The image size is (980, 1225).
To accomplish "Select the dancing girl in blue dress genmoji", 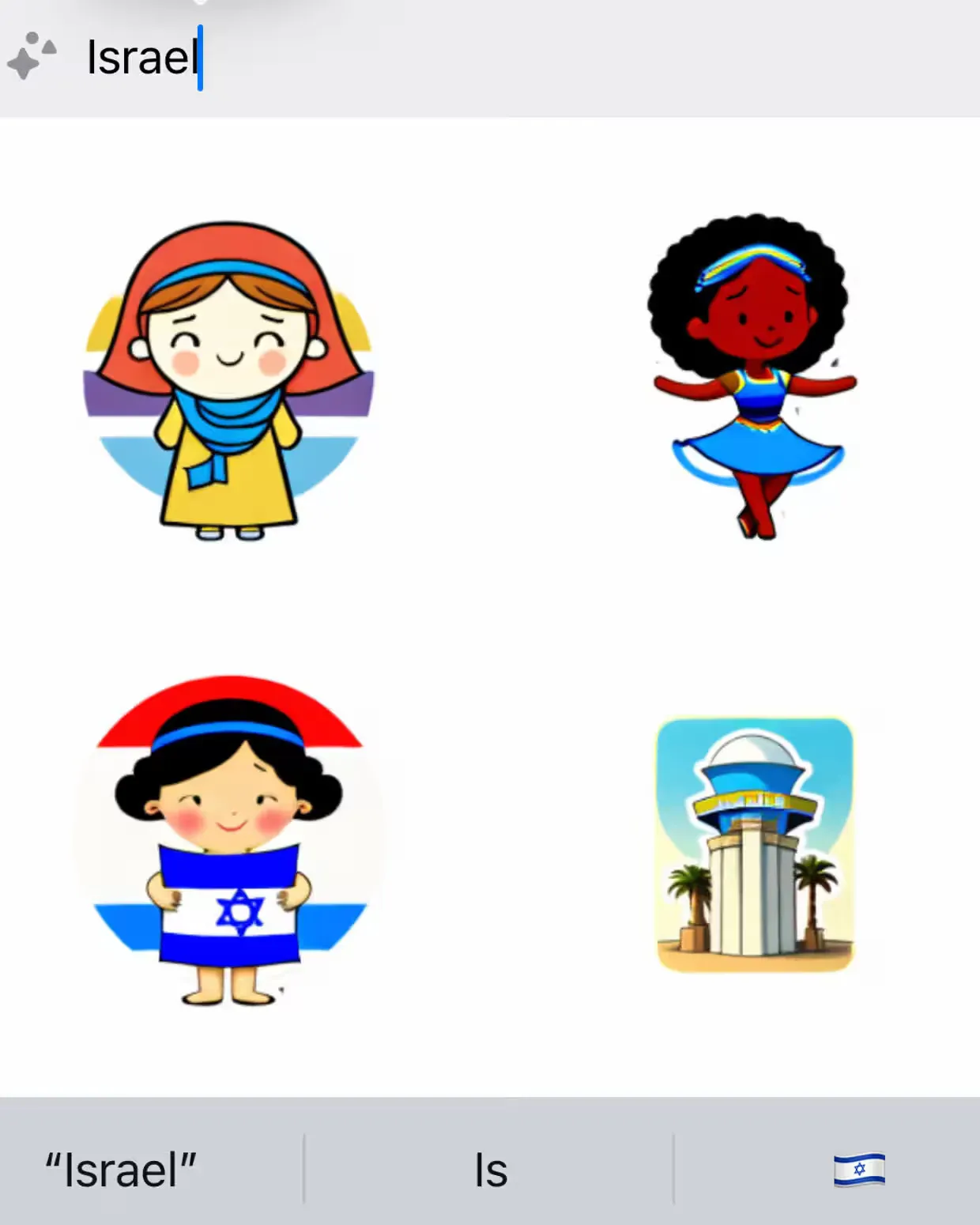I will 755,371.
